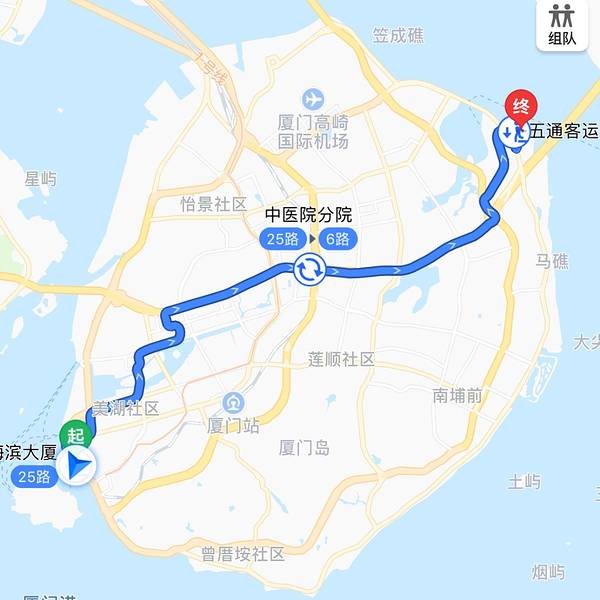Tap the 中医院分院 transfer stop marker
Image resolution: width=600 pixels, height=600 pixels.
click(x=308, y=268)
